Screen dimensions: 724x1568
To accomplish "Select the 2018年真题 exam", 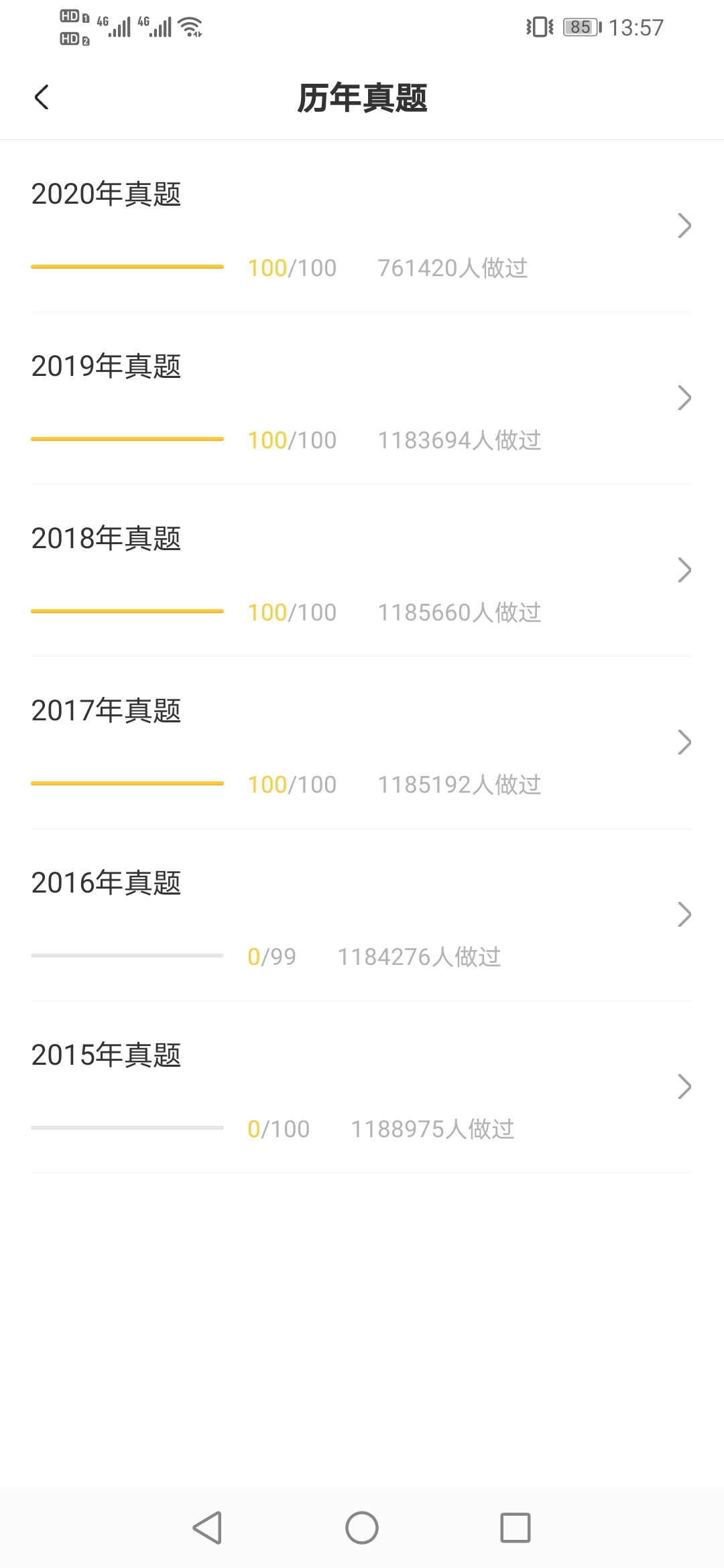I will click(362, 570).
